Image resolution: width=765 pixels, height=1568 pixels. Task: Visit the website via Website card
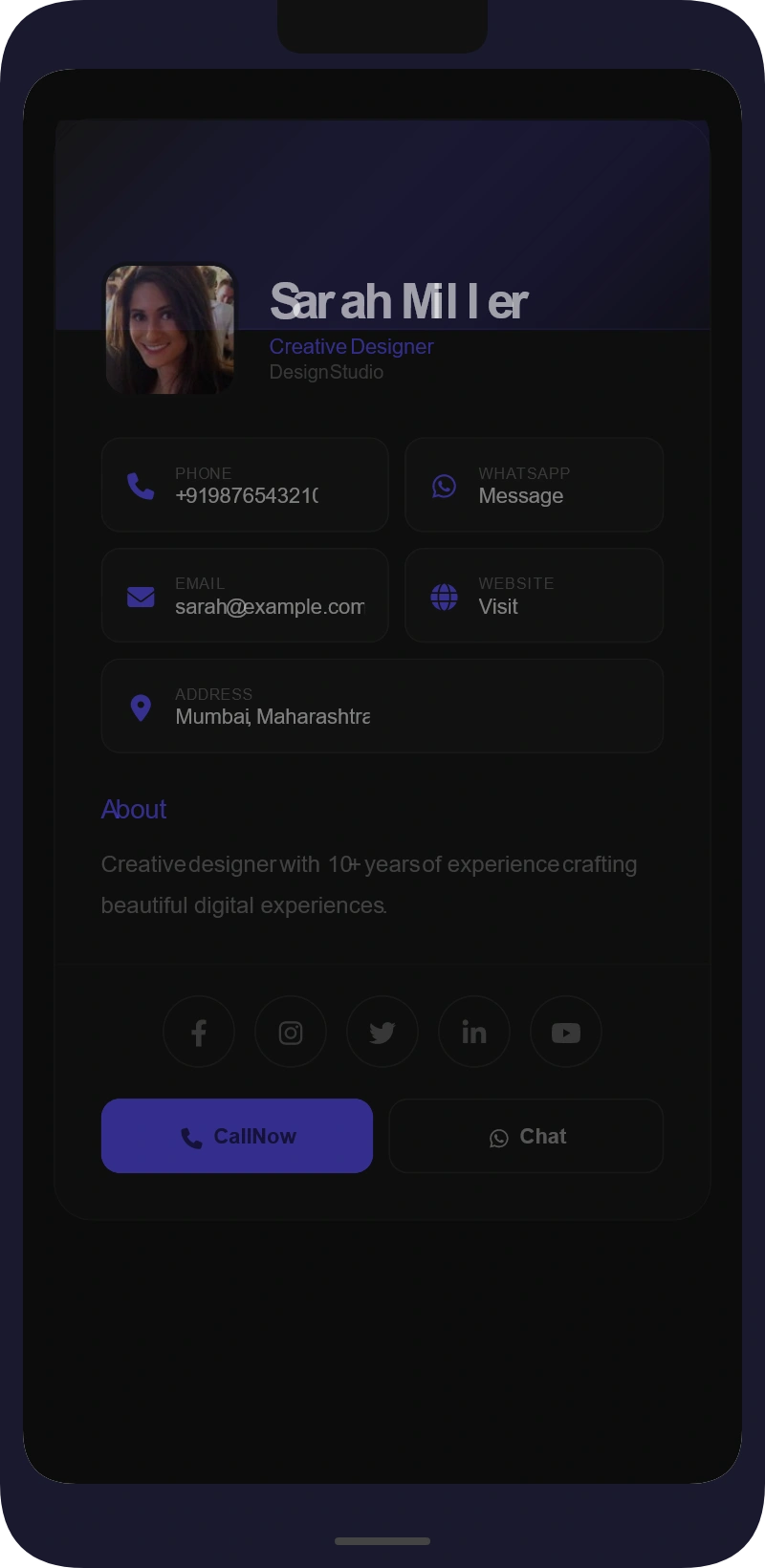pos(534,595)
